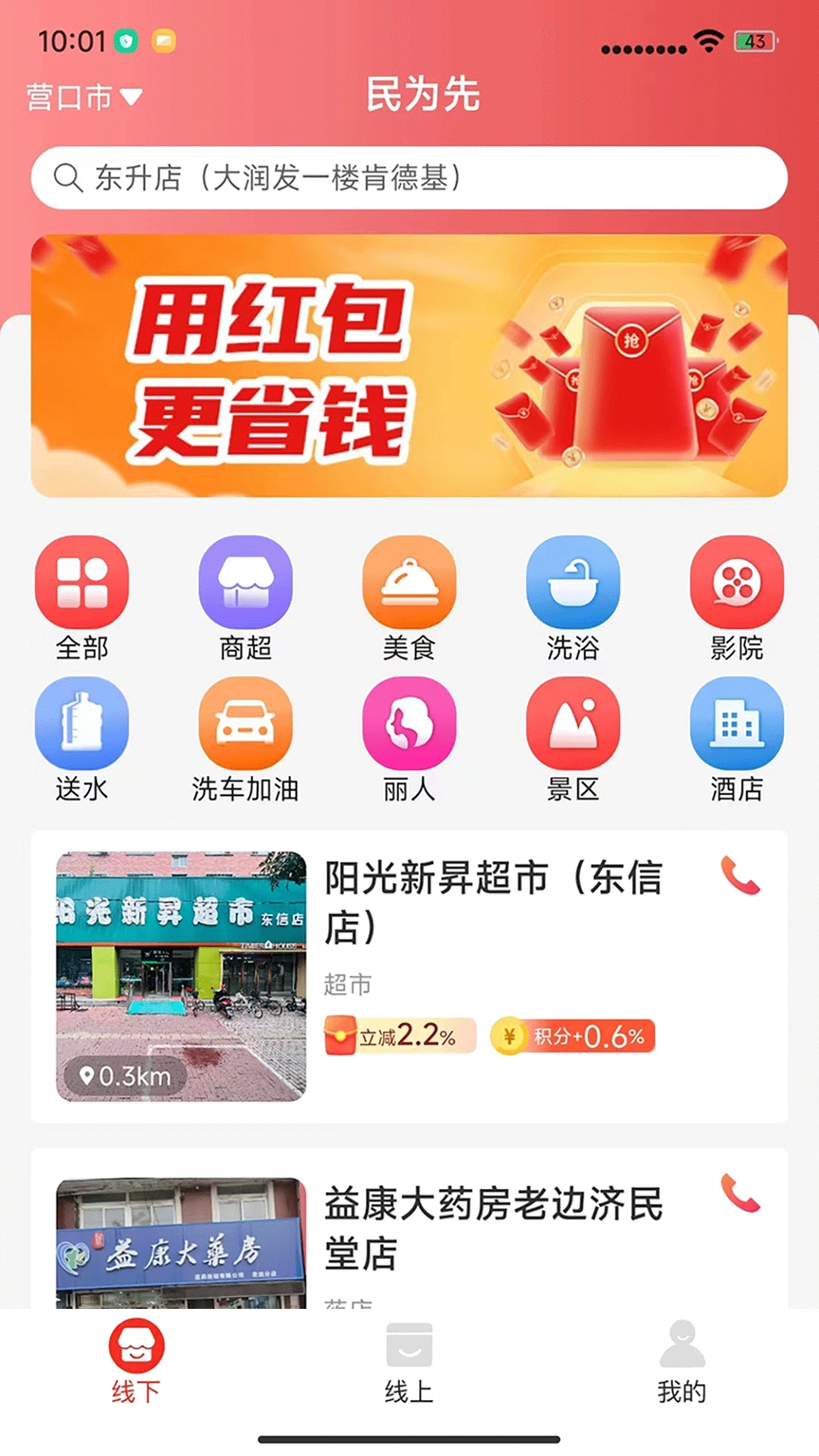The image size is (819, 1456).
Task: Open 阳光新昇超市 (东信店) store listing
Action: click(409, 971)
